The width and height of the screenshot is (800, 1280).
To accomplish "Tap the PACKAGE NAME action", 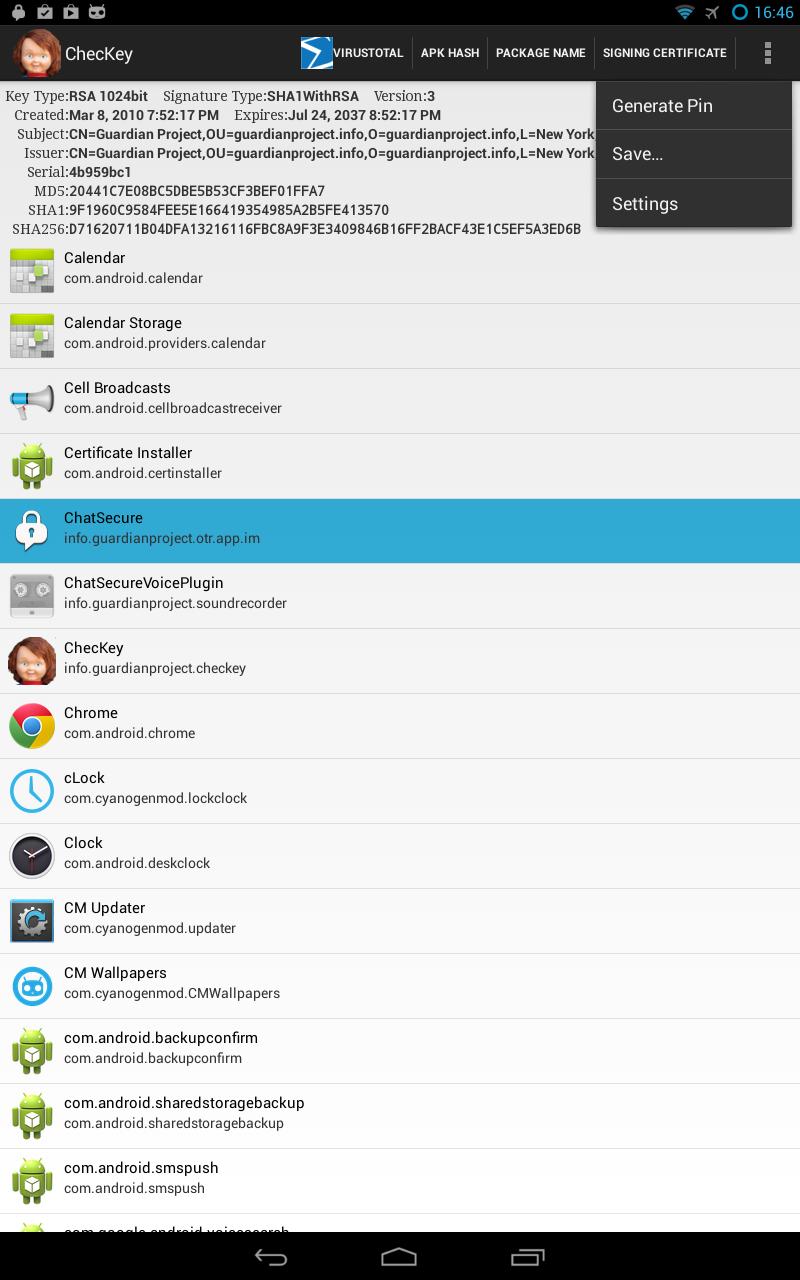I will tap(540, 53).
